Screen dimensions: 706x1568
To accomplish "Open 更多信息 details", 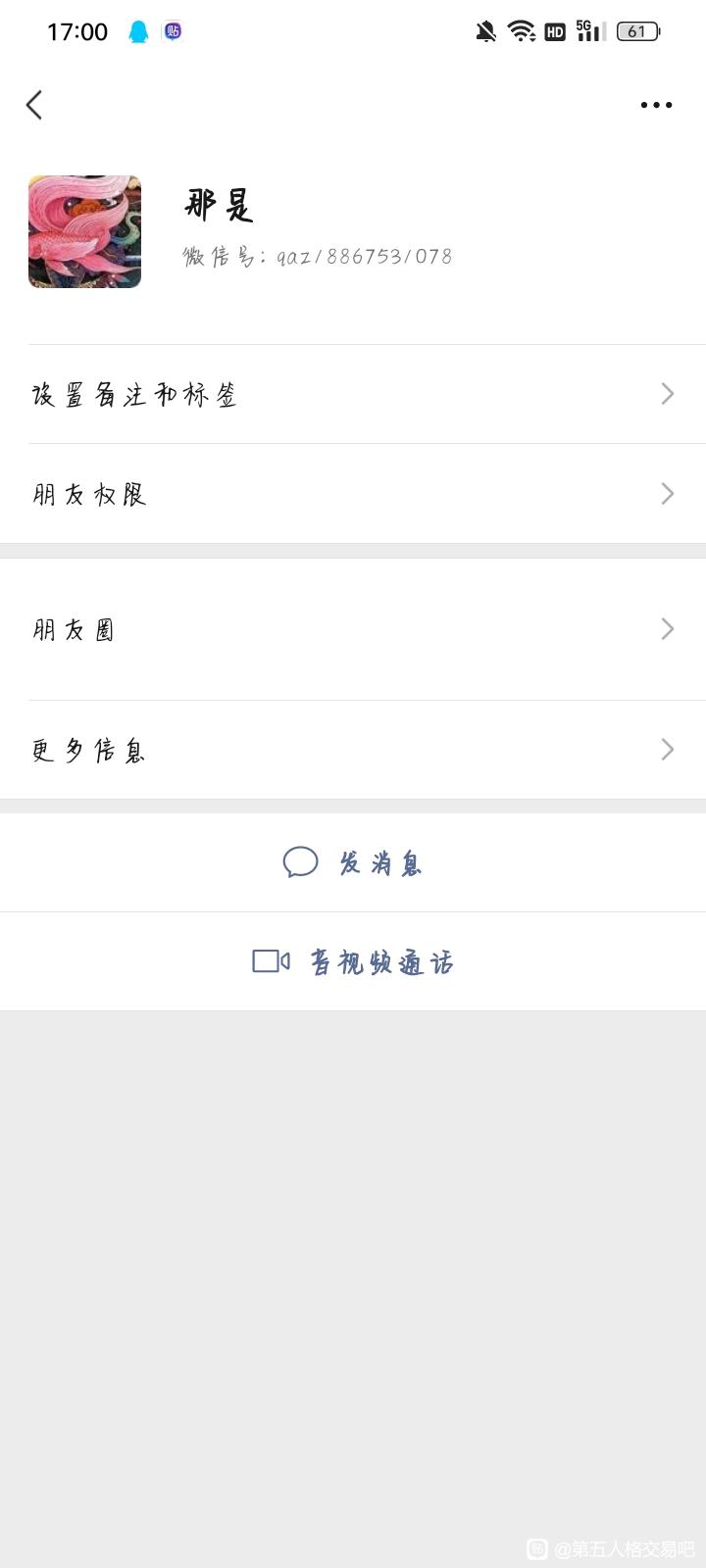I will coord(353,750).
